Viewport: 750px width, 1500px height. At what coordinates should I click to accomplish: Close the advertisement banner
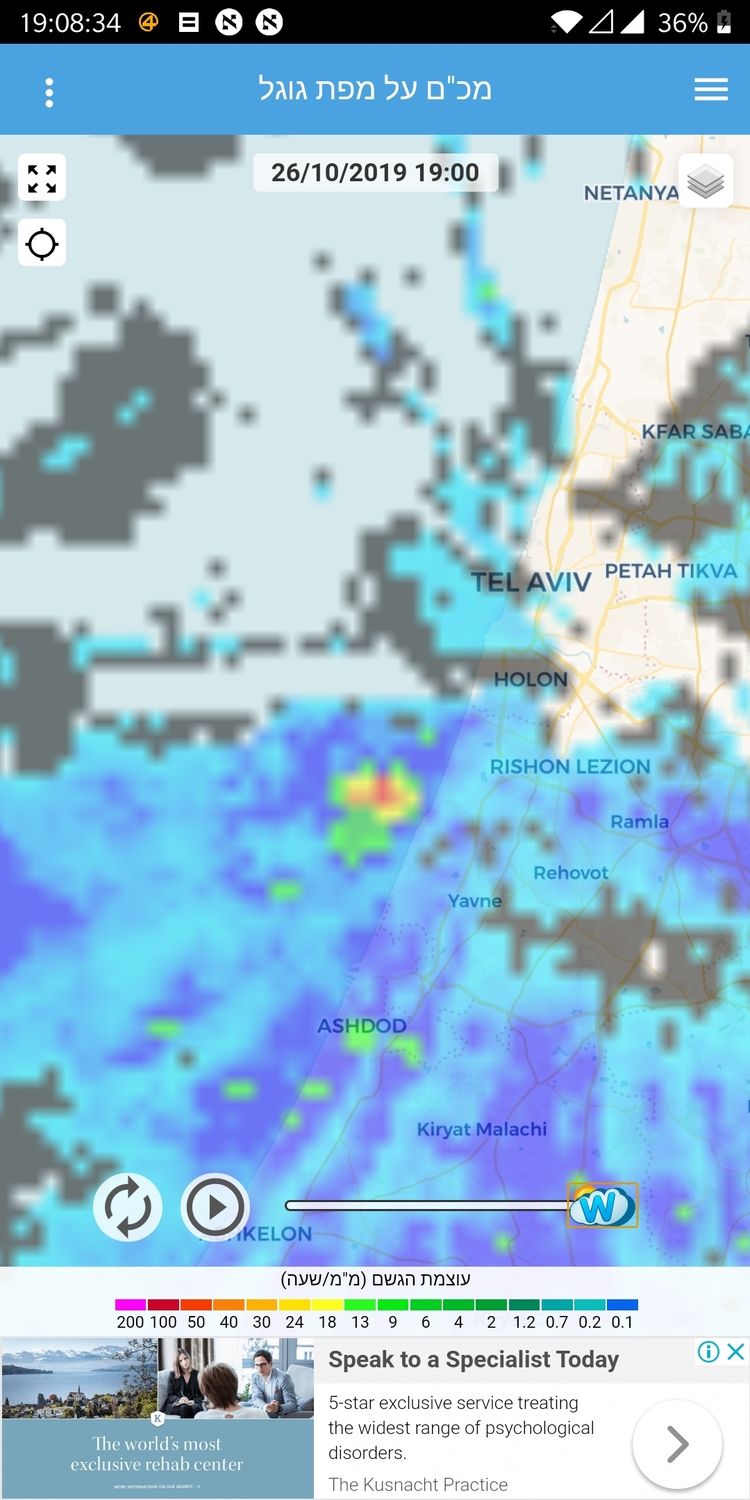(735, 1352)
